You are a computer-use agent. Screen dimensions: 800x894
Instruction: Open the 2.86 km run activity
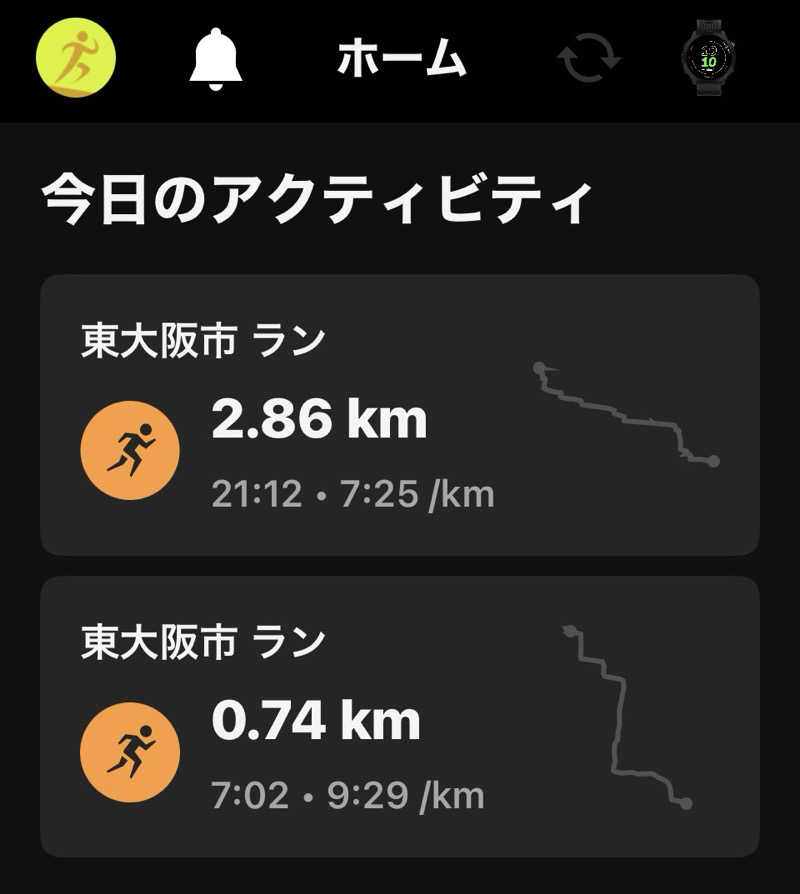pyautogui.click(x=400, y=415)
